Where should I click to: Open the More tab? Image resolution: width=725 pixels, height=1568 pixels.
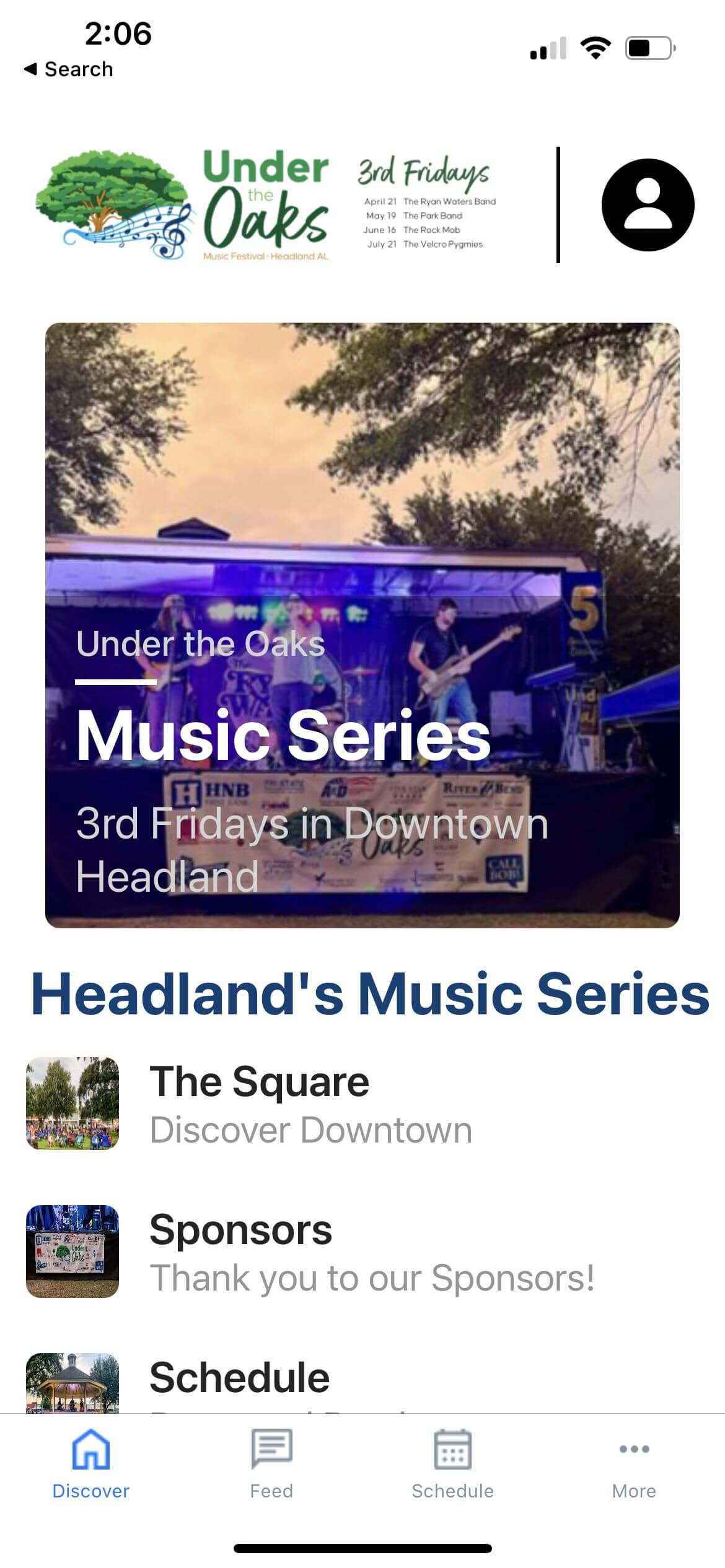[634, 1464]
